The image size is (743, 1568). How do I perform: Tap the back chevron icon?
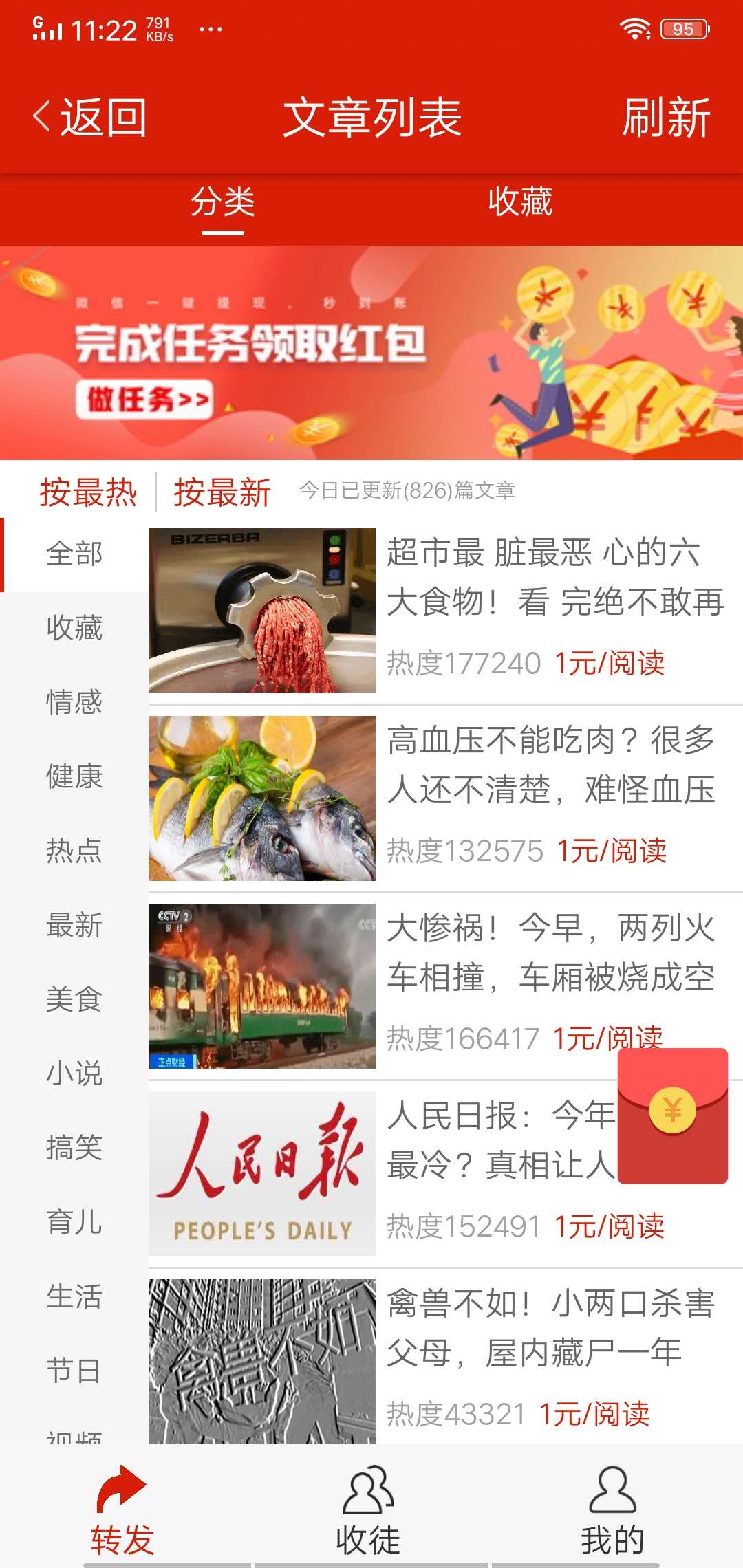[43, 117]
